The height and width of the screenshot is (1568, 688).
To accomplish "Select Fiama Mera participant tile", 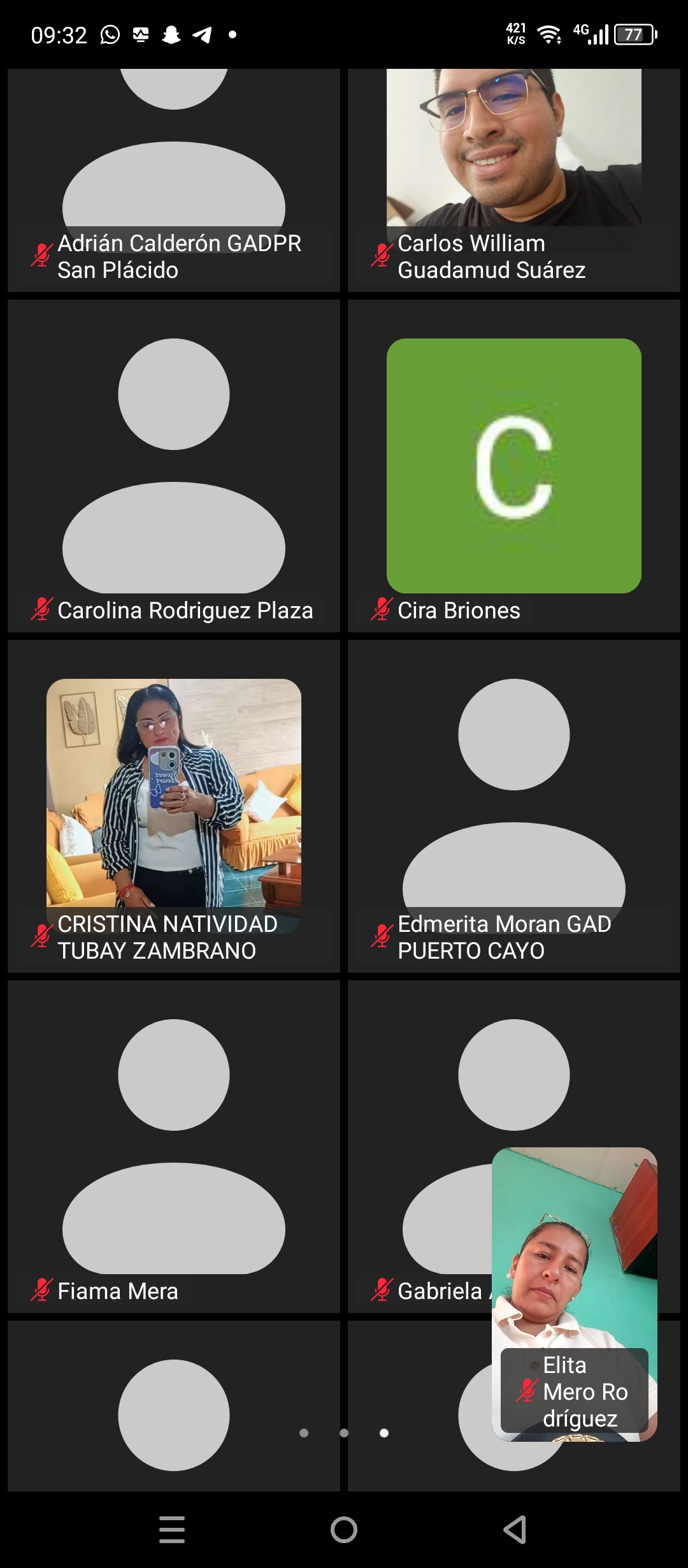I will click(x=173, y=1146).
